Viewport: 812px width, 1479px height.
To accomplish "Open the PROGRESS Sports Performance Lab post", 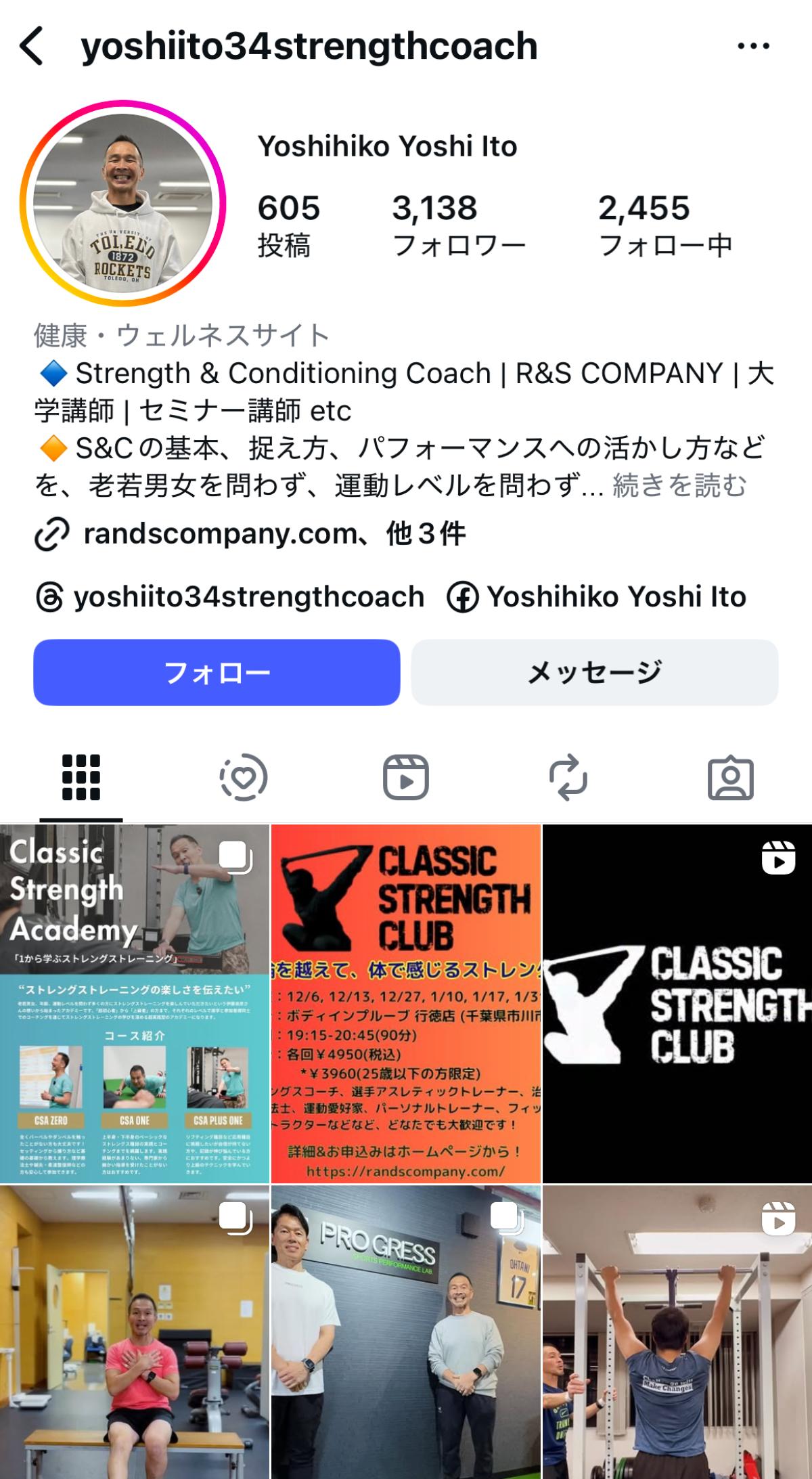I will (406, 1331).
